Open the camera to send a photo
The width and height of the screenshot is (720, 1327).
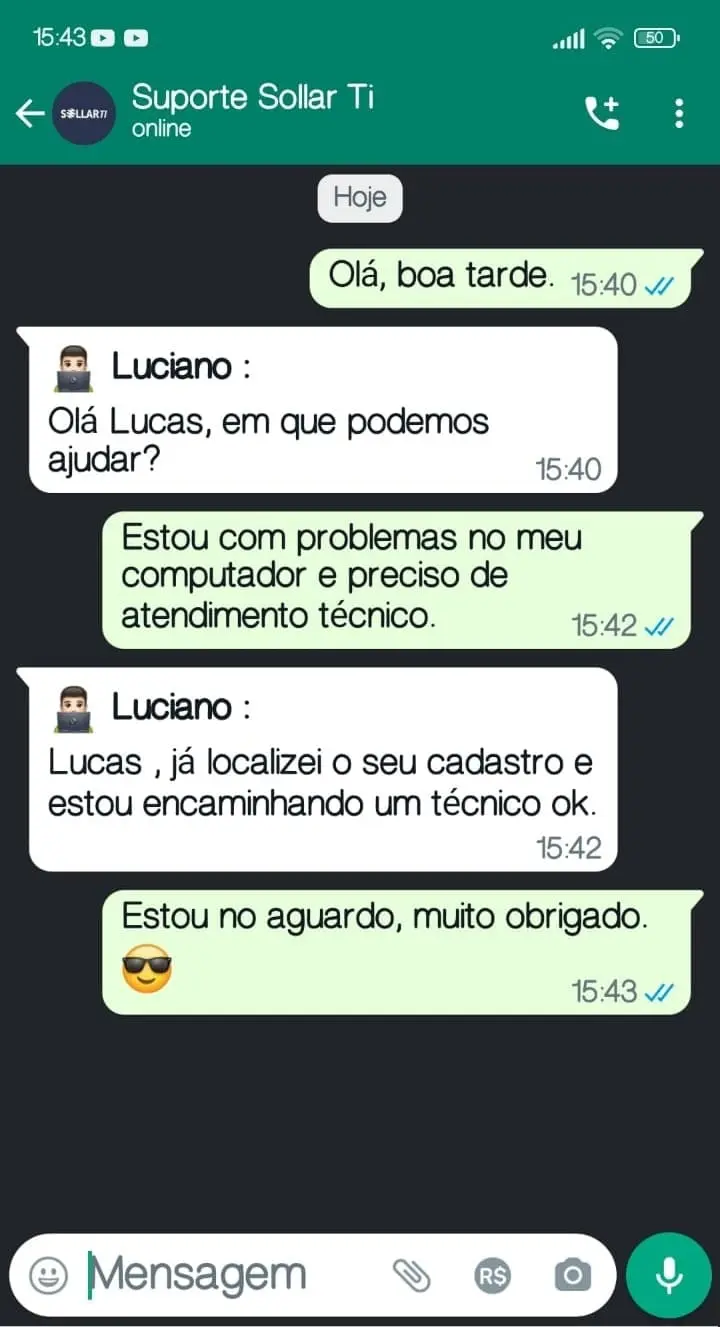[572, 1275]
